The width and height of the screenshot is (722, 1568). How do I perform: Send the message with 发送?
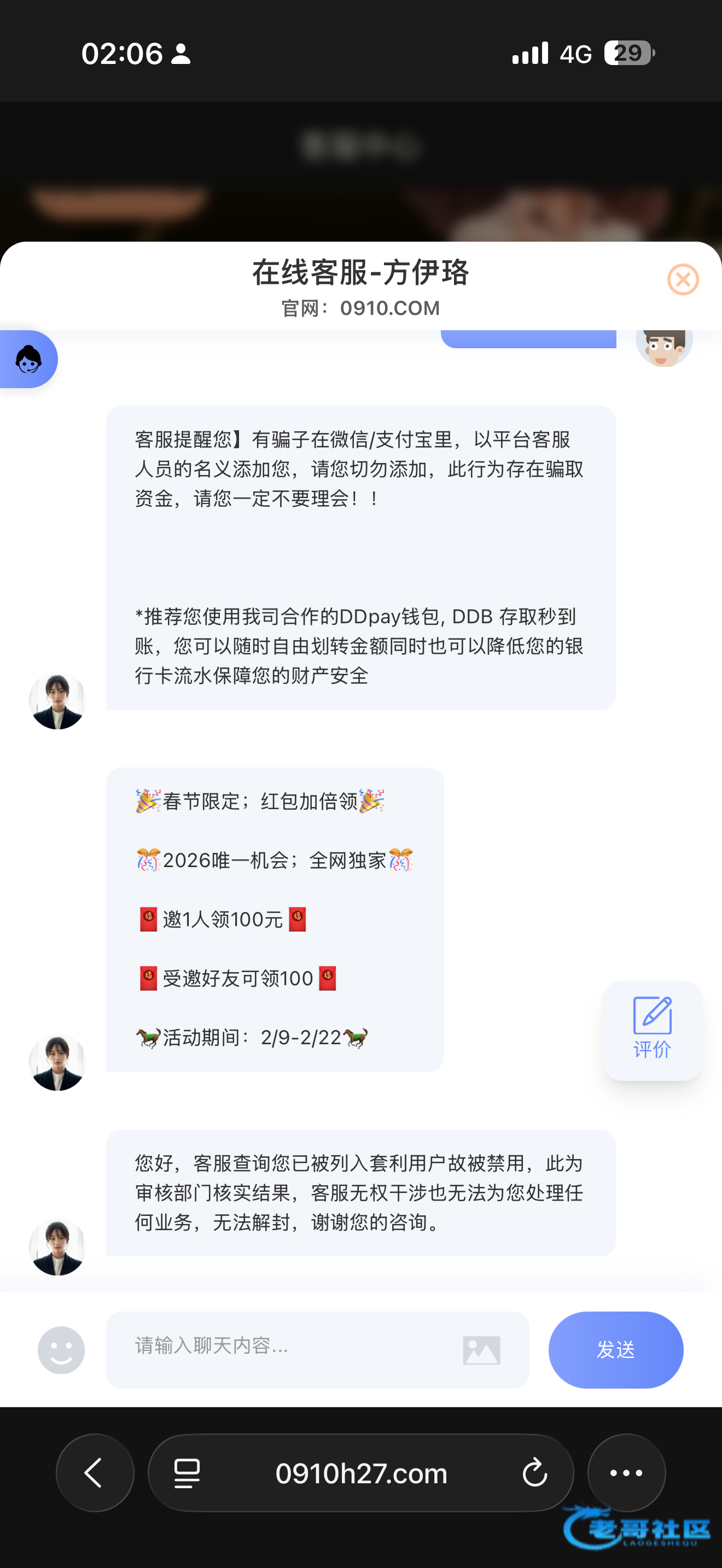click(x=615, y=1349)
